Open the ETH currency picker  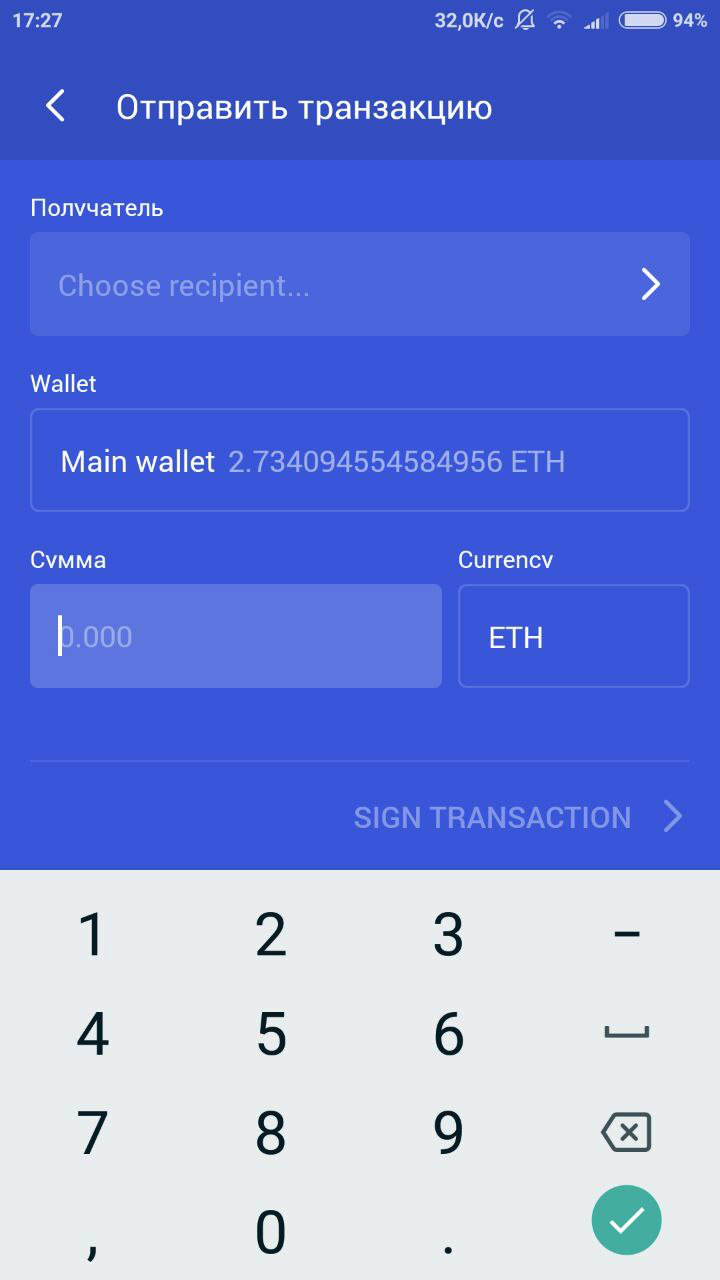tap(573, 636)
